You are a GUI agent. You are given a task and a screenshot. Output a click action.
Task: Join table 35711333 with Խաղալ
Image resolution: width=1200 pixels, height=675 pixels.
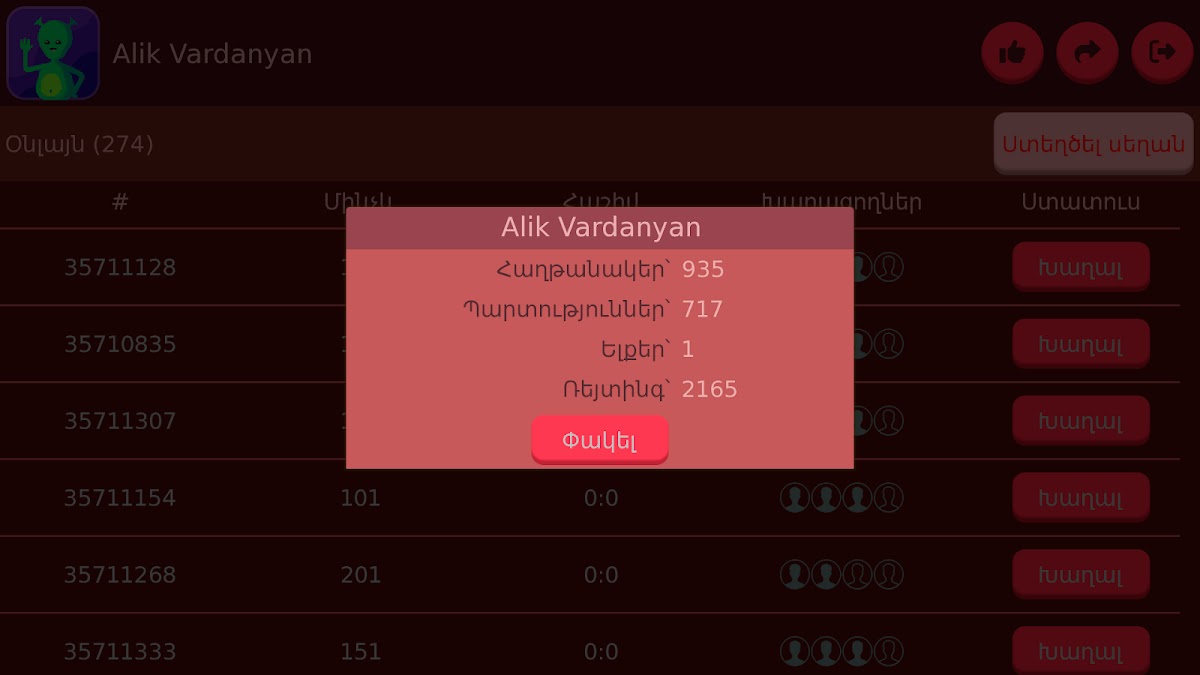click(x=1080, y=650)
